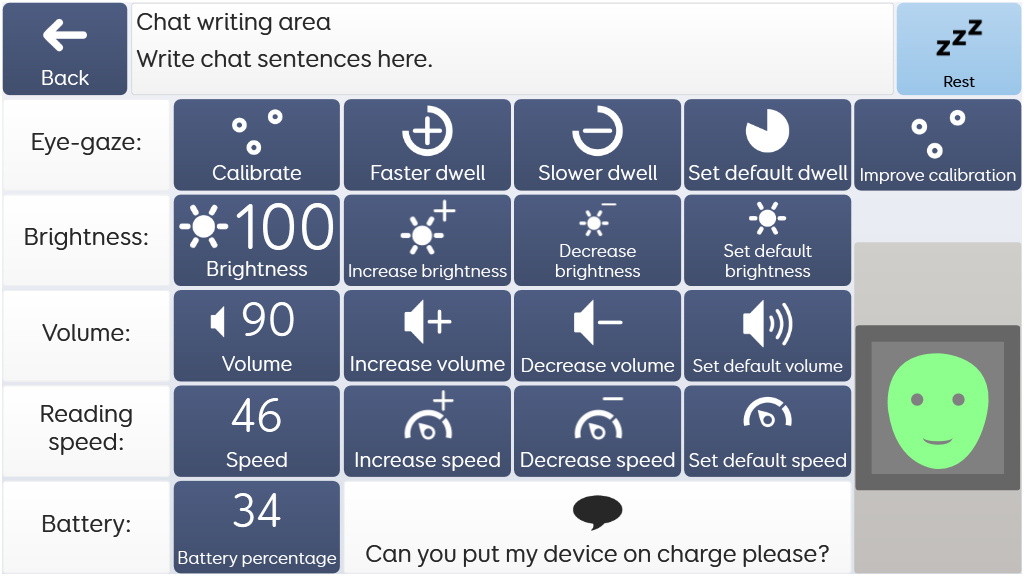
Task: Set default brightness
Action: click(767, 241)
